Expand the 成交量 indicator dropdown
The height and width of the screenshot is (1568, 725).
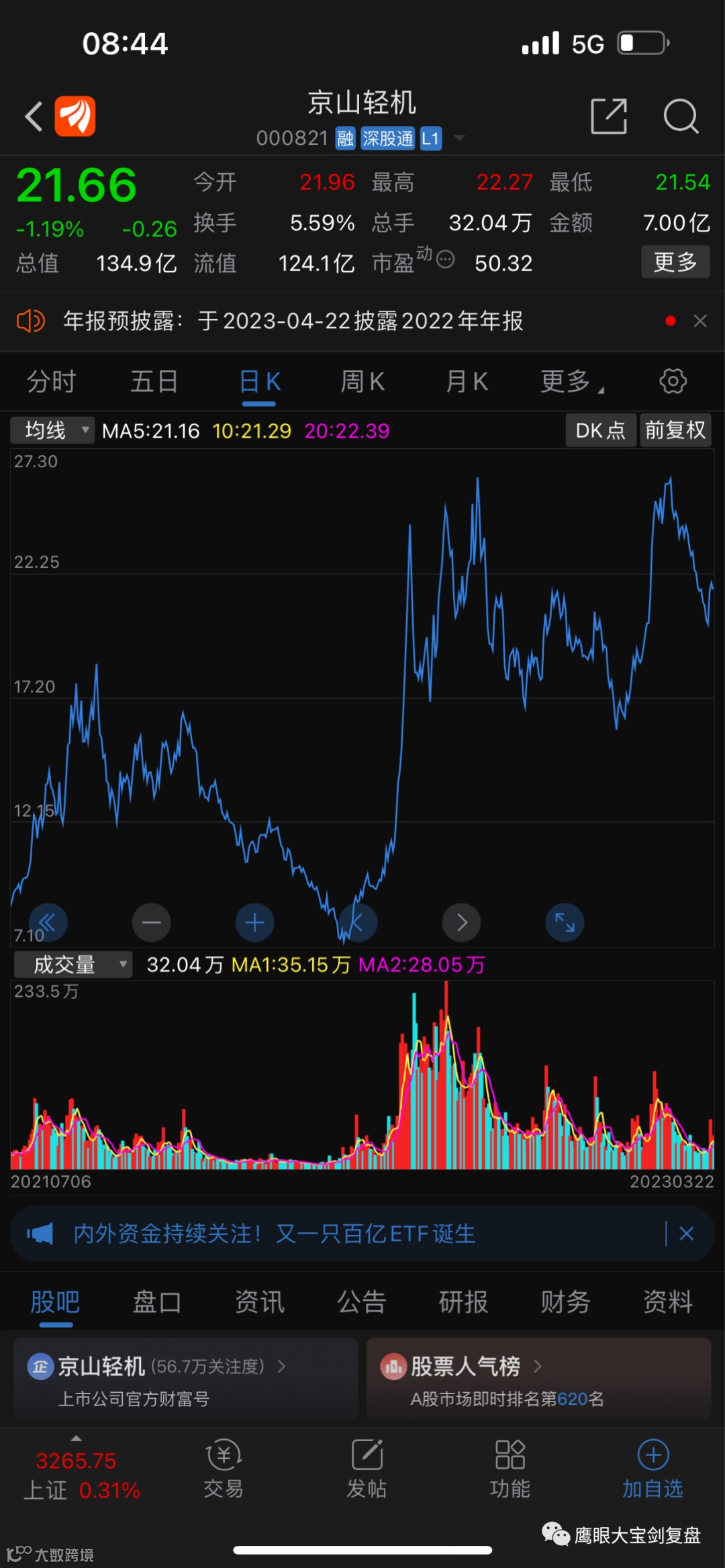(x=73, y=965)
